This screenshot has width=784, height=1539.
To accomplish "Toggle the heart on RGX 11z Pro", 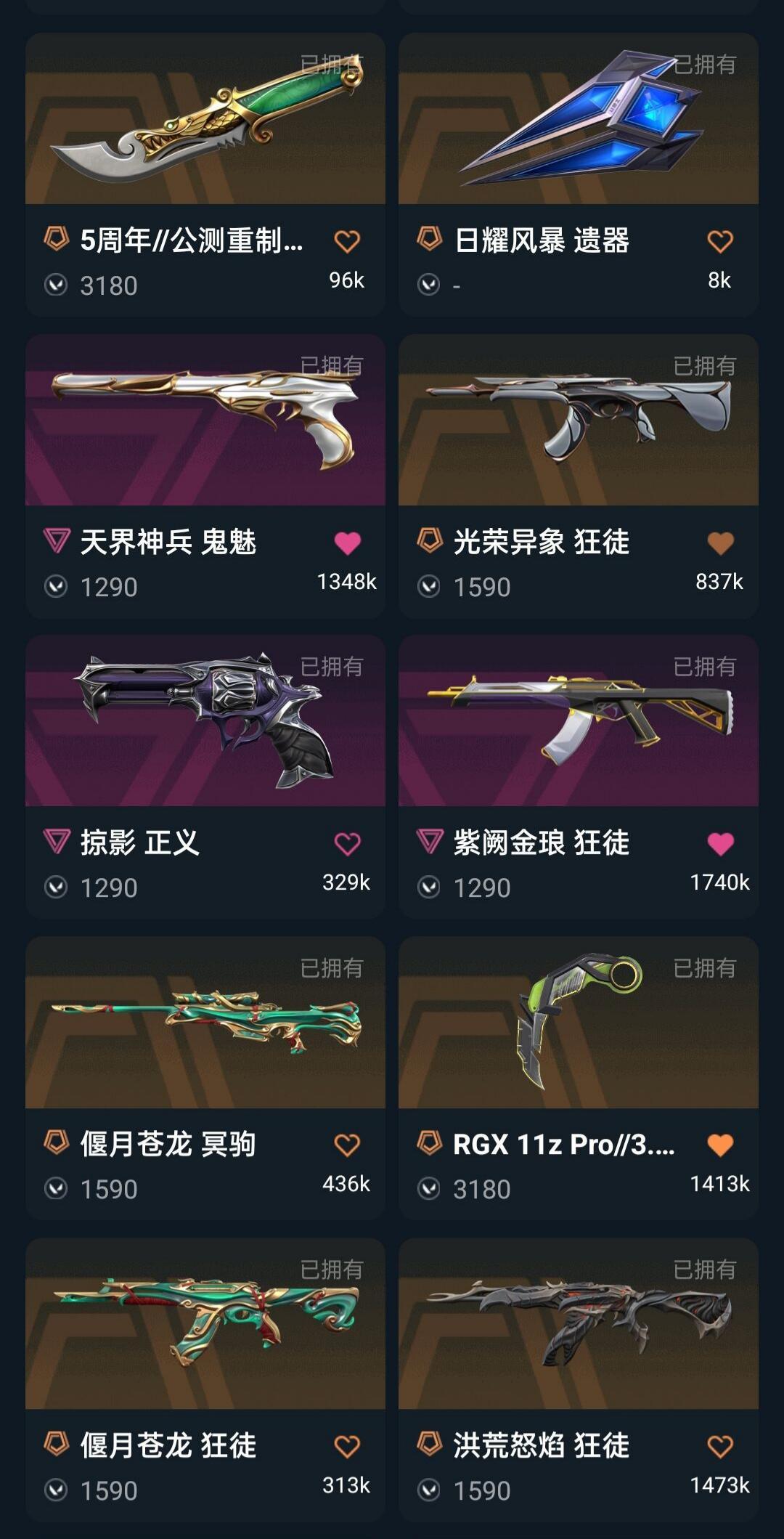I will (720, 1145).
